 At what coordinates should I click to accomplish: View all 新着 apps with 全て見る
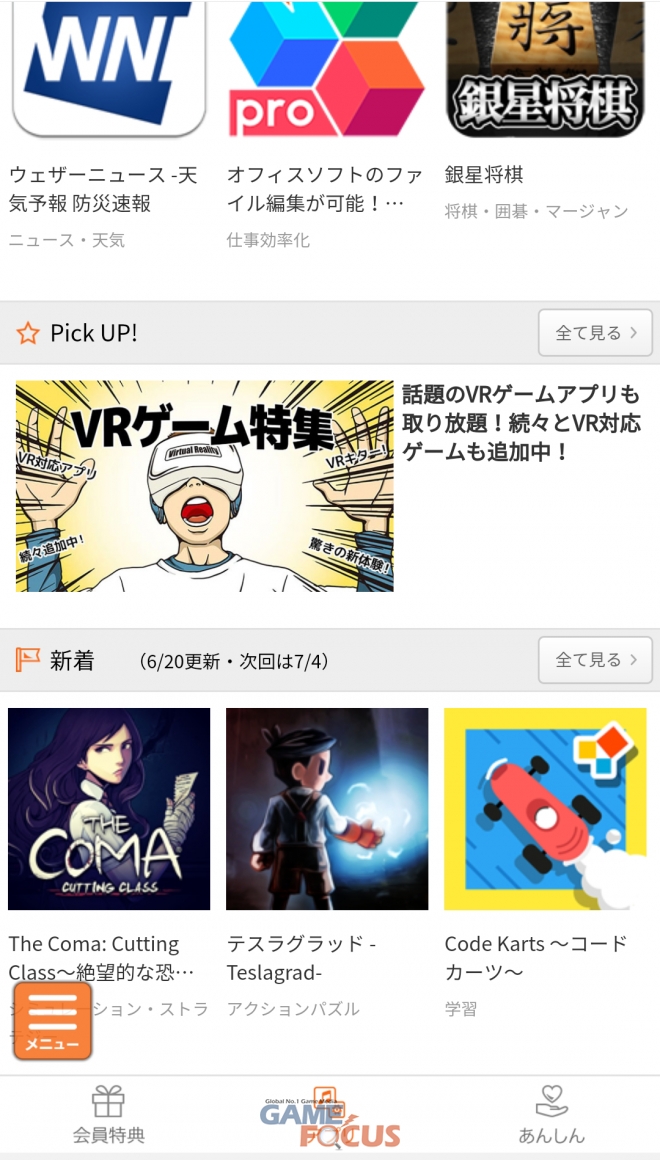coord(595,660)
